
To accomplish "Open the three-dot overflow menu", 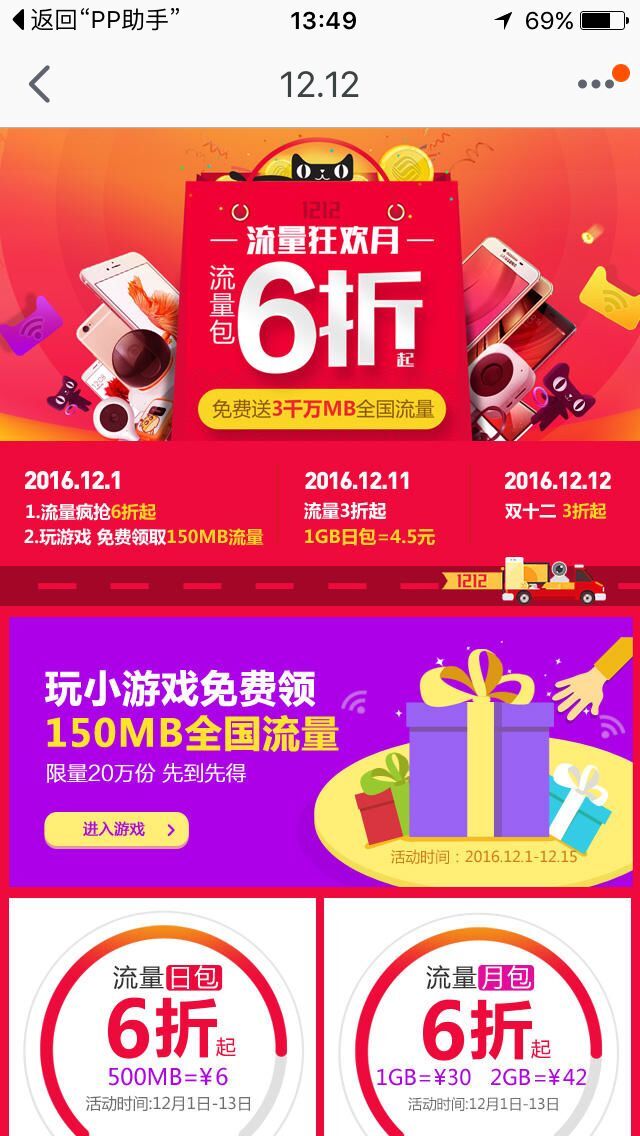I will (597, 84).
